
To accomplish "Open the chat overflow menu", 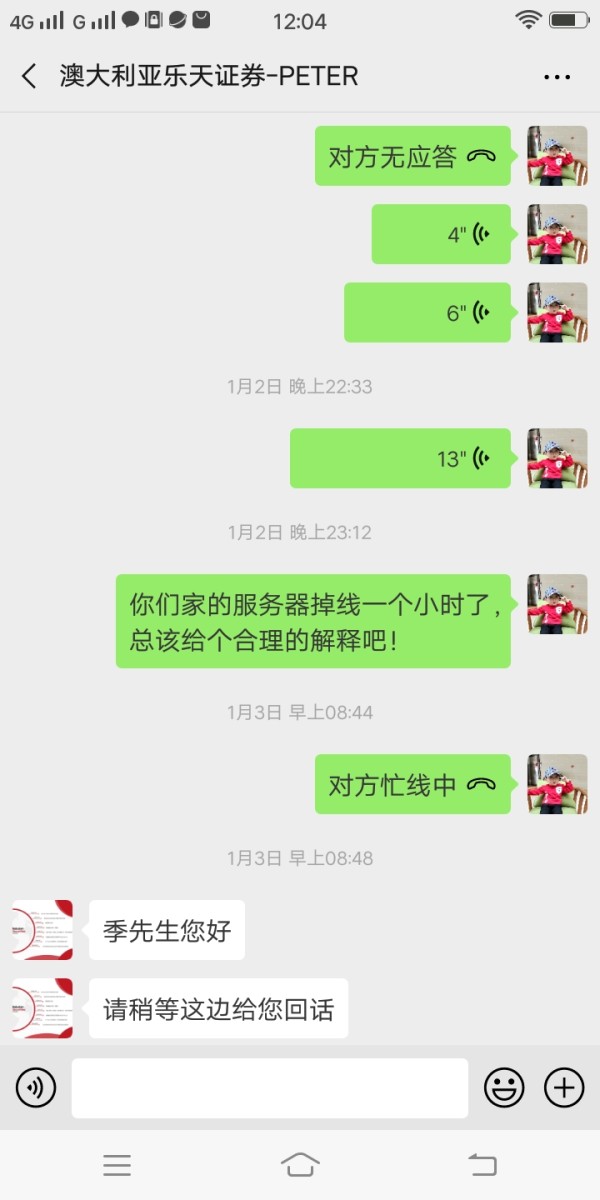I will click(x=556, y=77).
